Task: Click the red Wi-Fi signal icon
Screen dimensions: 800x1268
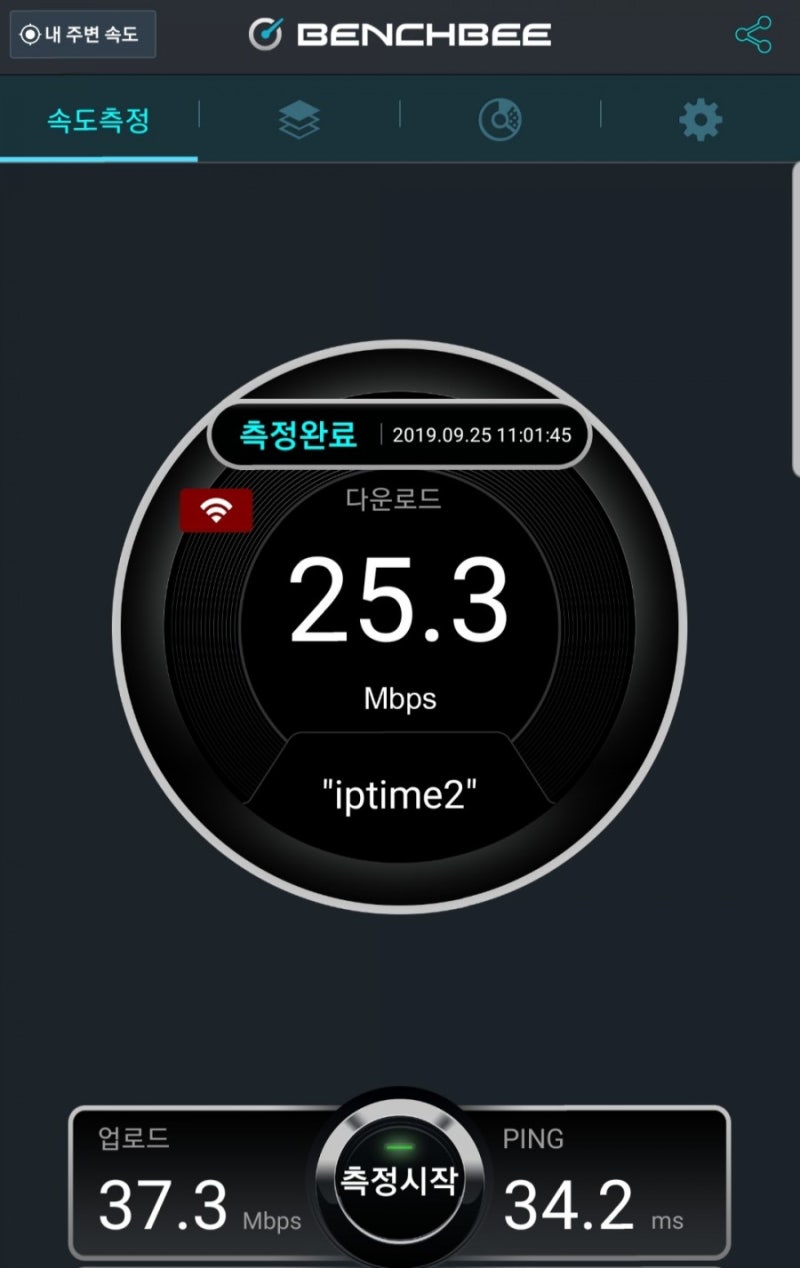Action: 216,510
